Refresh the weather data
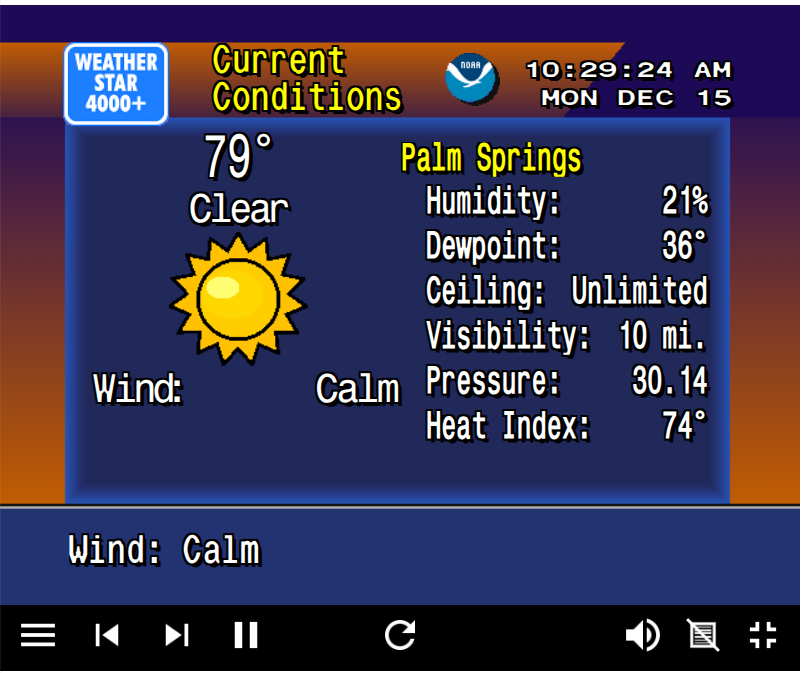The width and height of the screenshot is (805, 673). click(x=400, y=635)
